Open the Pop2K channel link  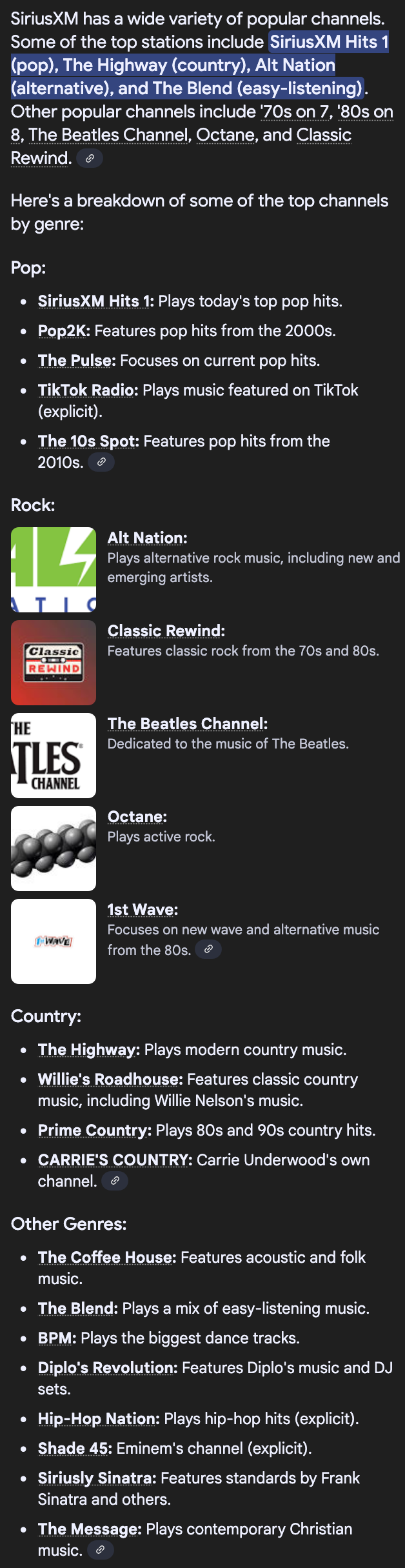click(x=64, y=331)
